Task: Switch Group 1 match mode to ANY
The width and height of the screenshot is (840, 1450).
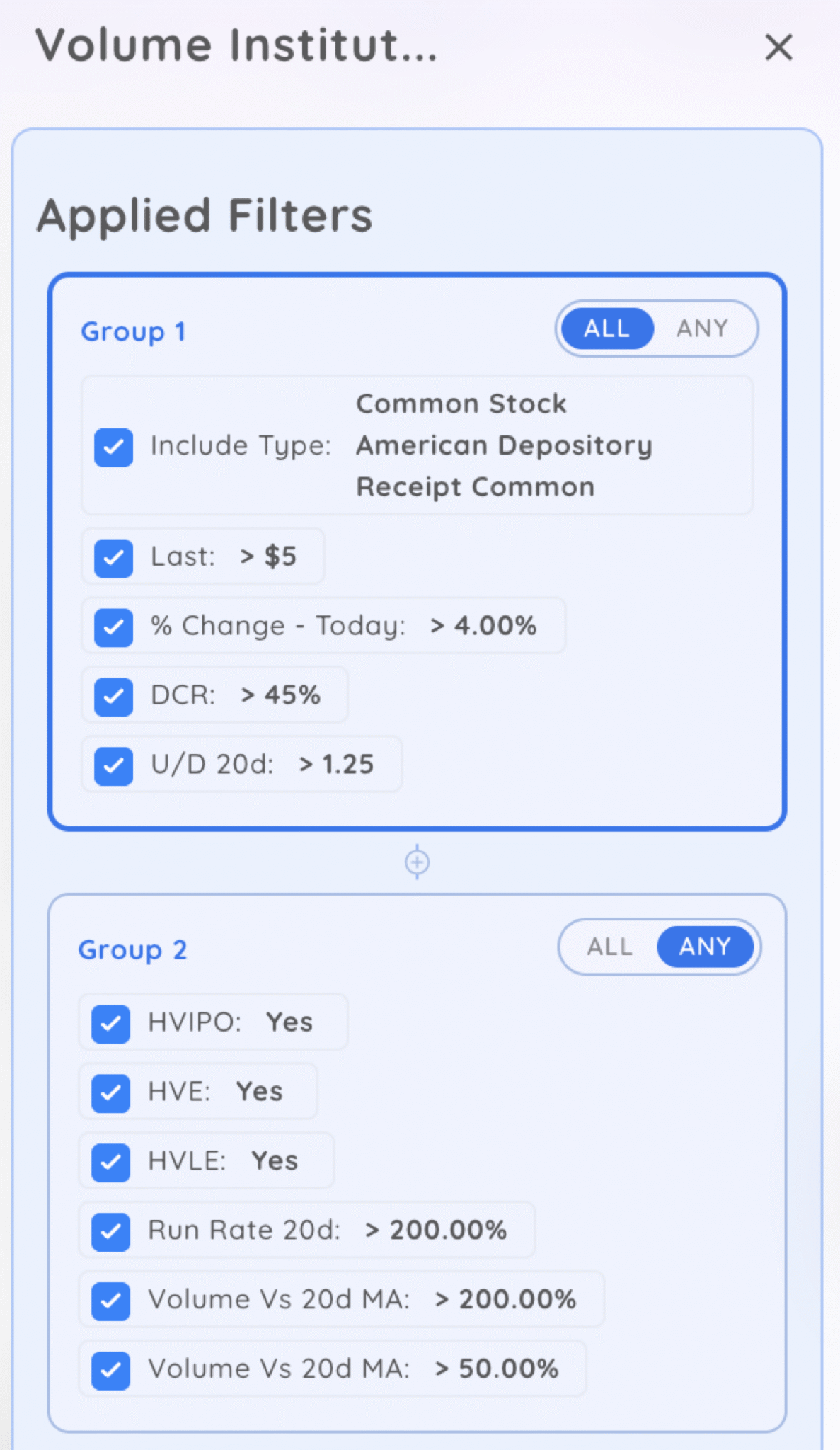Action: 704,328
